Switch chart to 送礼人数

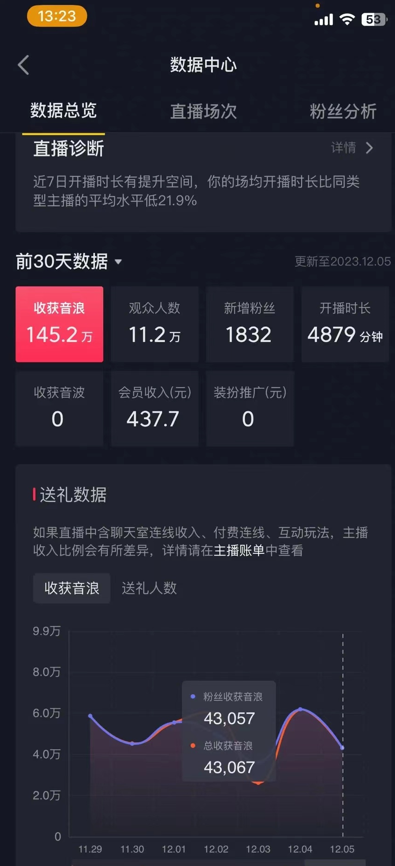[x=149, y=588]
